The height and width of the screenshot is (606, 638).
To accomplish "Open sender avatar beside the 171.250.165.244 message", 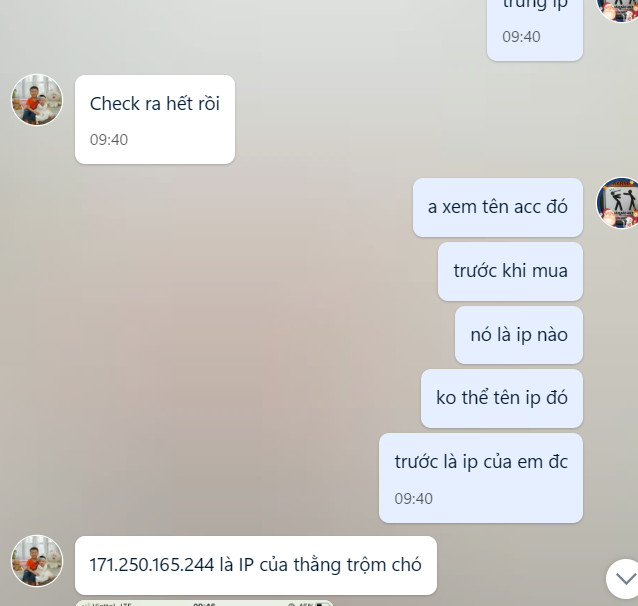I will (x=37, y=561).
